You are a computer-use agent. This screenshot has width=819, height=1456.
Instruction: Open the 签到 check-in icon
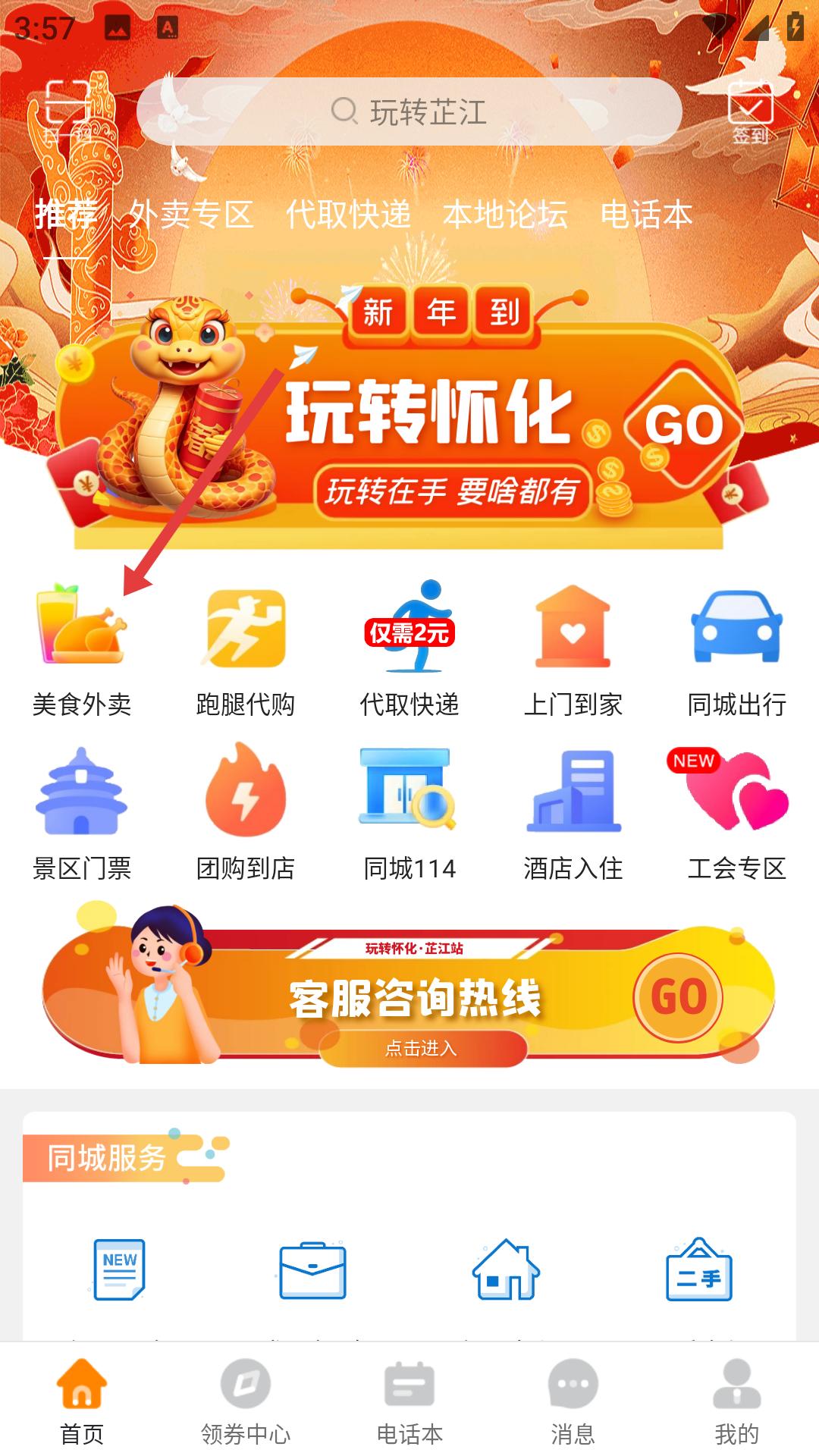coord(750,111)
